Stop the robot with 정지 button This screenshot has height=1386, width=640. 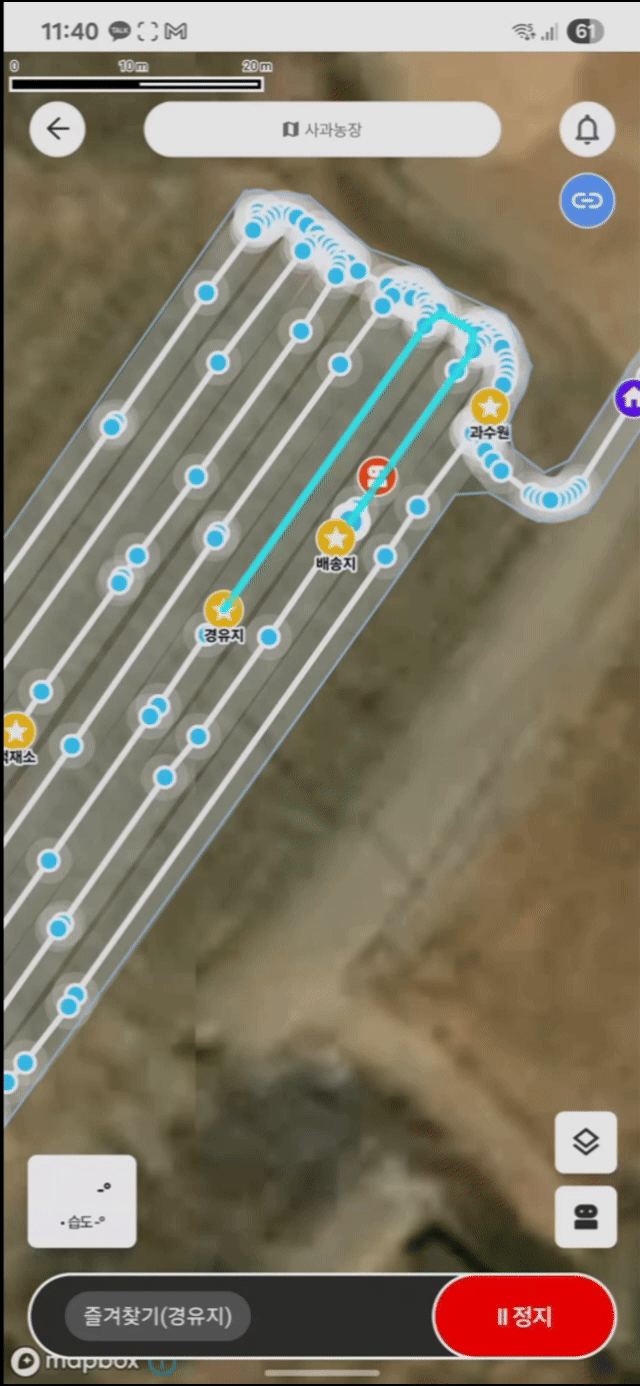(524, 1316)
